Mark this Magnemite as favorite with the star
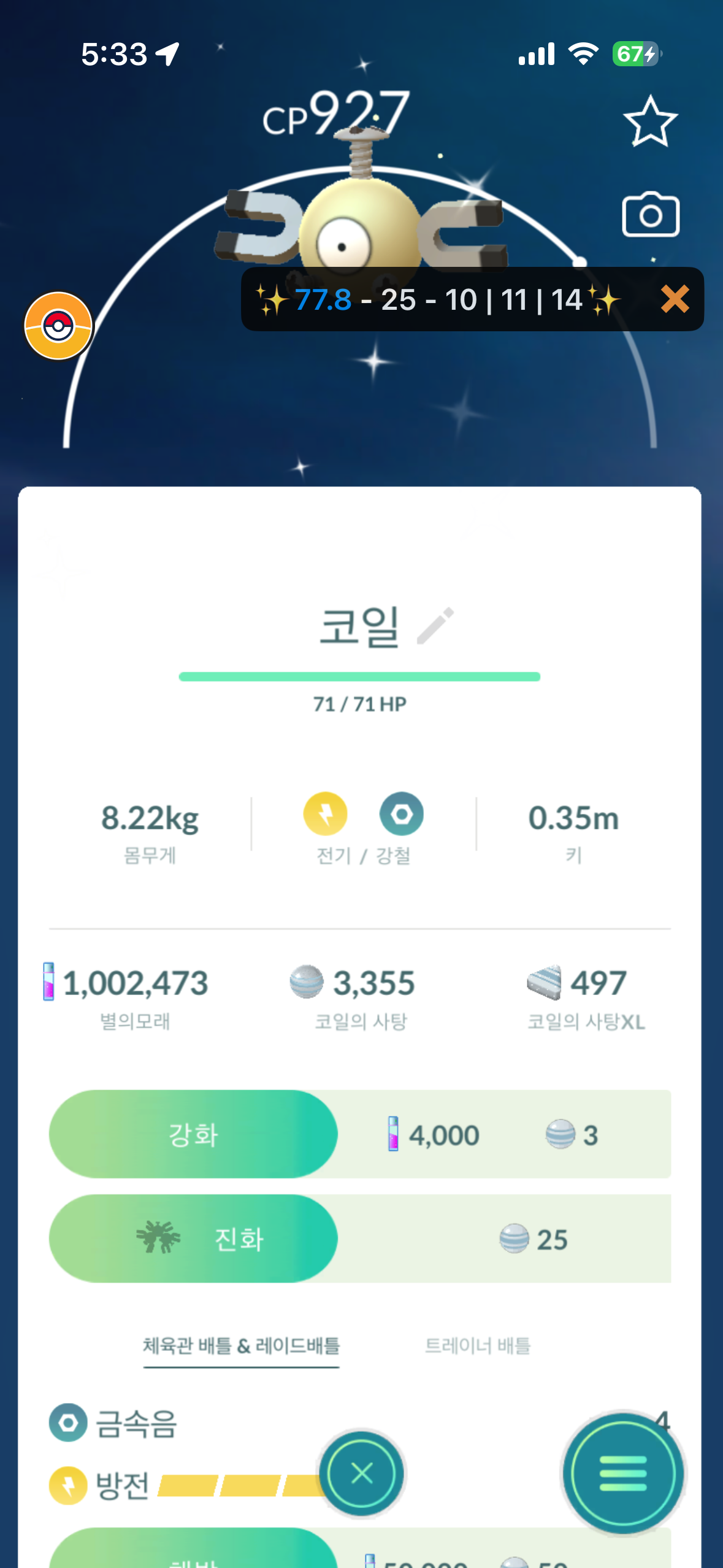Viewport: 723px width, 1568px height. point(650,121)
